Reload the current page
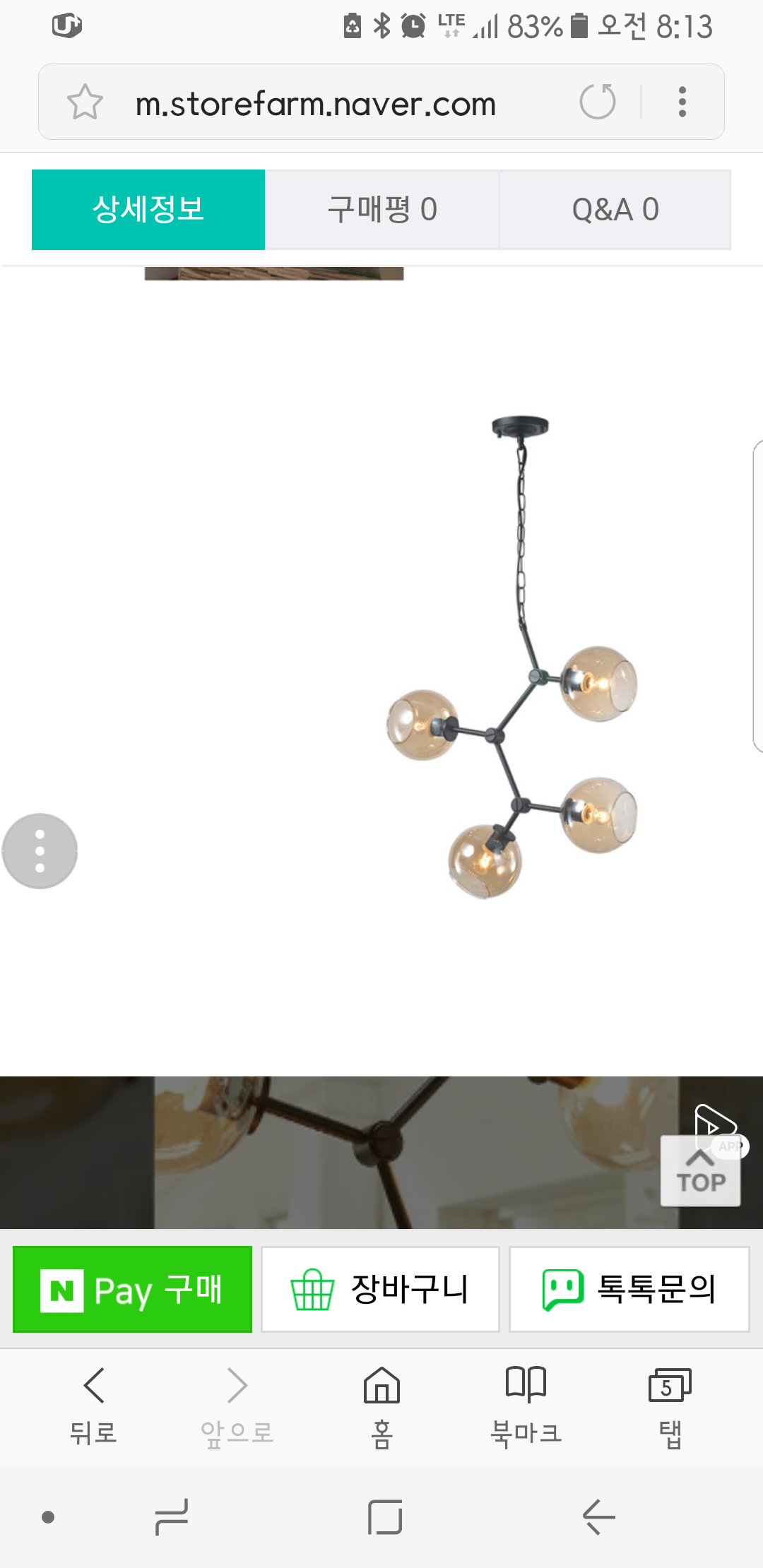This screenshot has width=763, height=1568. tap(597, 102)
